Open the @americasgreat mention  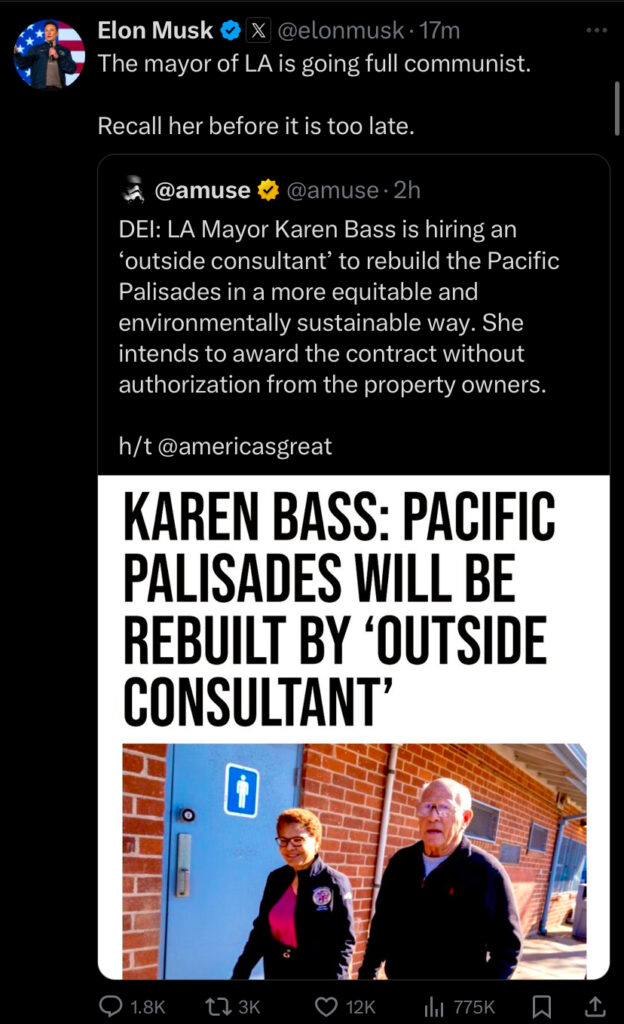click(245, 446)
